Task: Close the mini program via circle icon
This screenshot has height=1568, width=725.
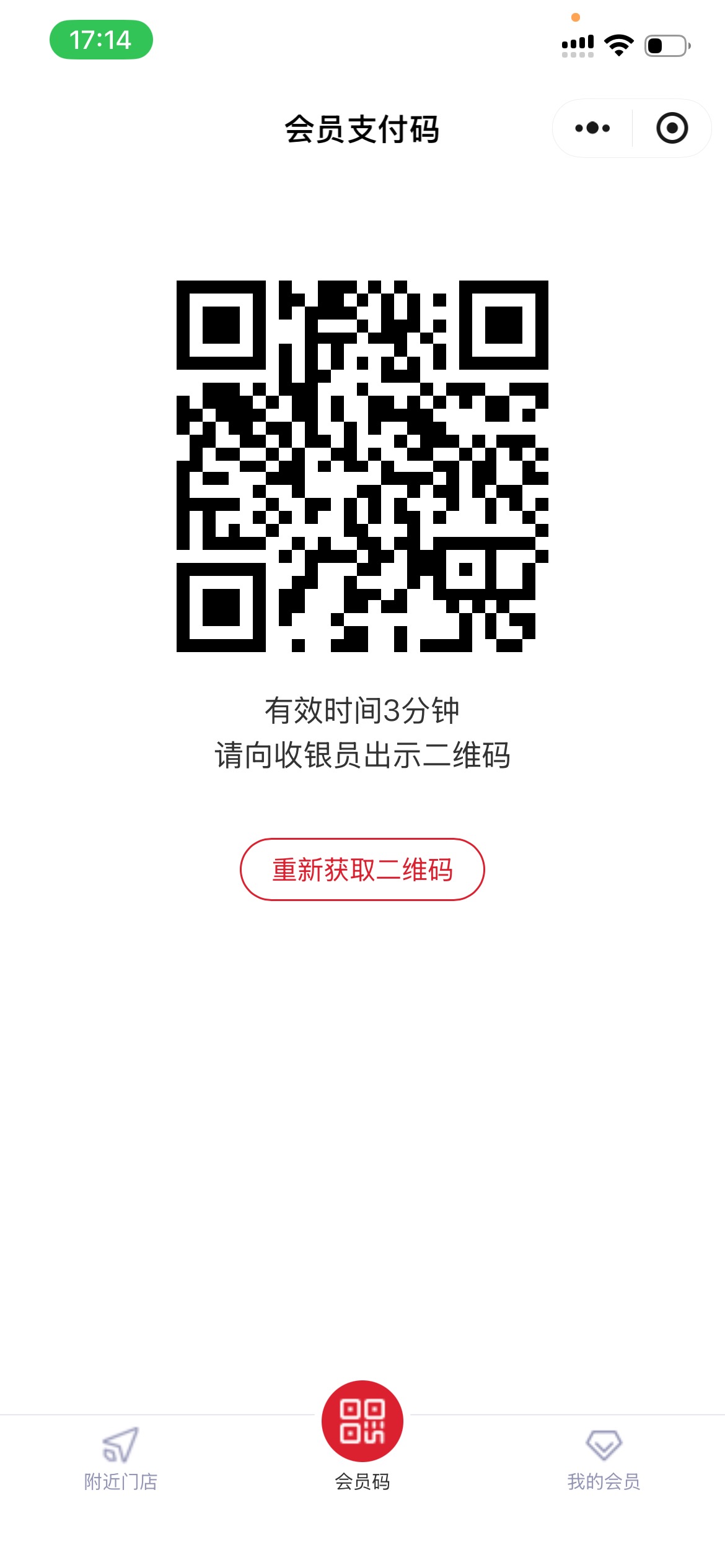Action: tap(672, 128)
